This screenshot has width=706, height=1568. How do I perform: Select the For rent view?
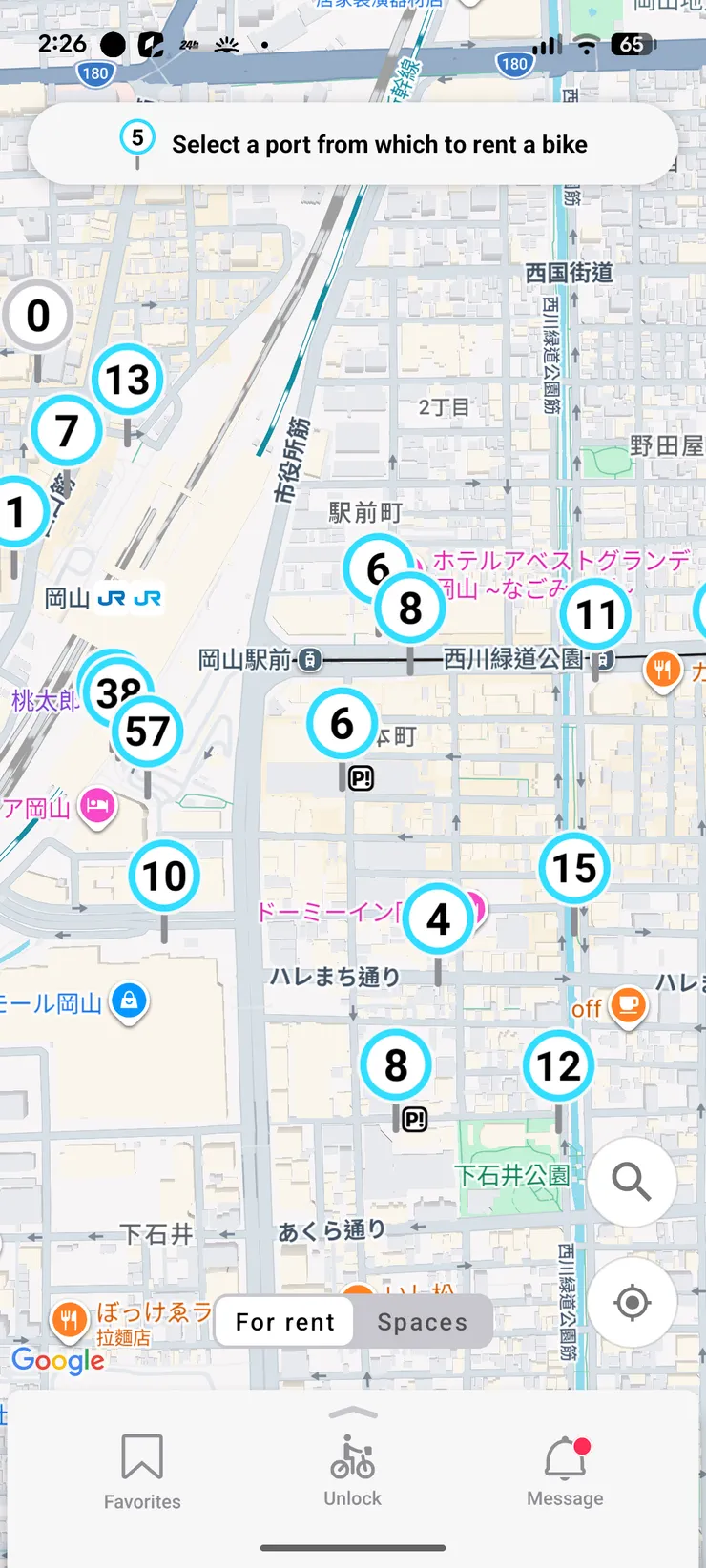click(x=285, y=1322)
